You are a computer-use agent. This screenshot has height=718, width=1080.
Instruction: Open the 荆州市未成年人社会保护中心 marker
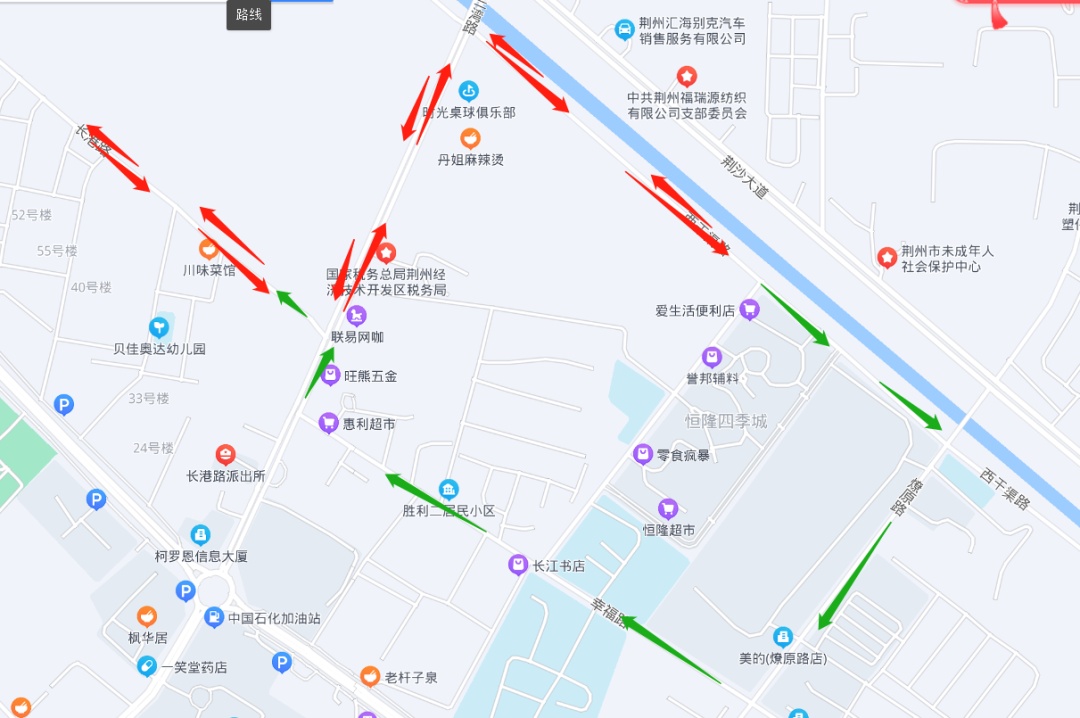pos(887,257)
